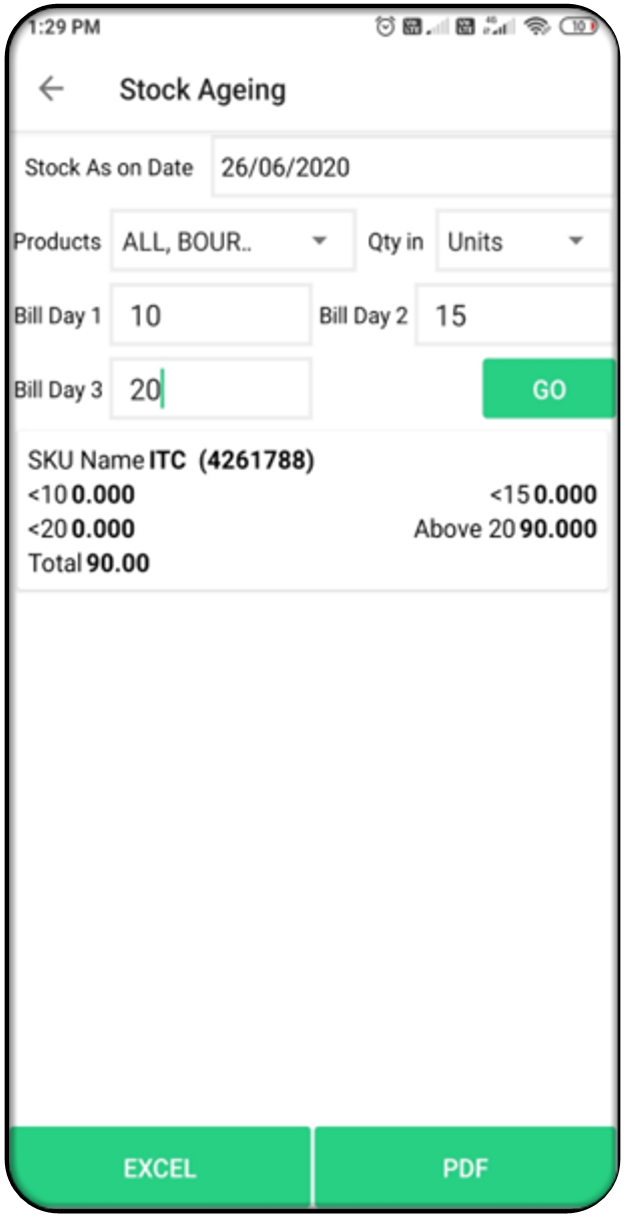Tap the Bill Day 3 field
The height and width of the screenshot is (1219, 626).
pos(210,389)
